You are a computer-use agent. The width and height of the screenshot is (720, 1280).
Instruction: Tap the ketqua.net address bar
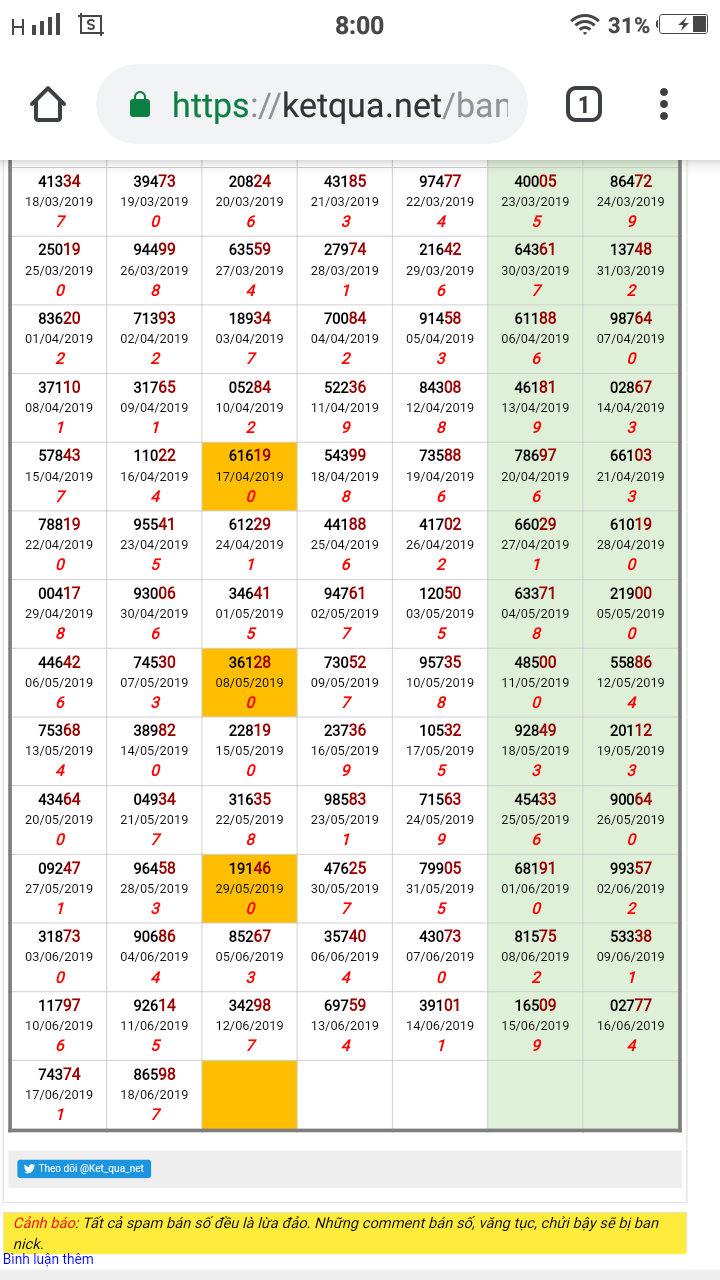click(x=320, y=104)
